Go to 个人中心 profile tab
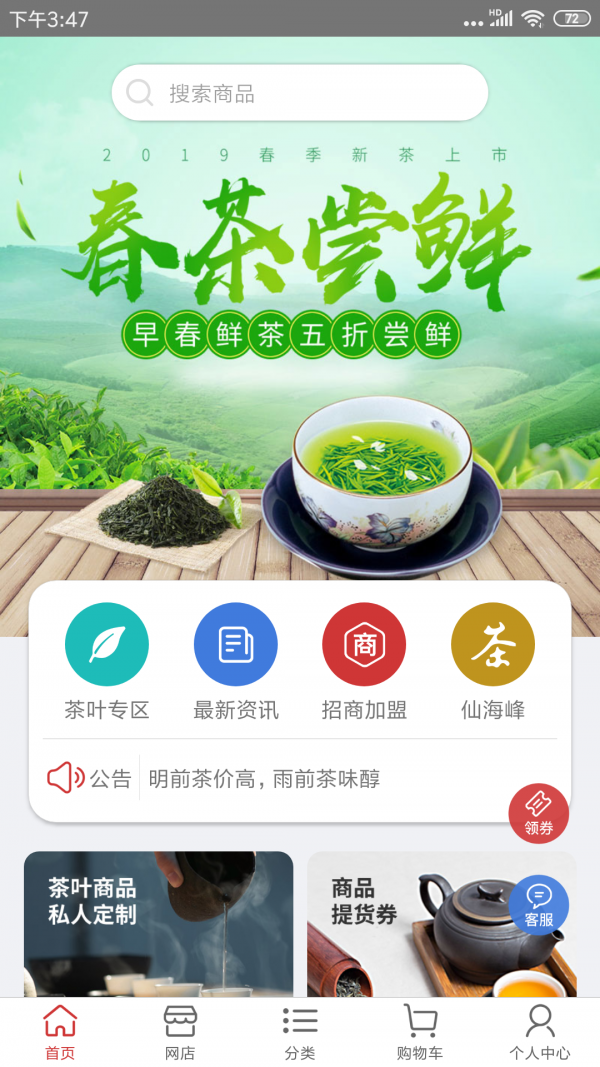Screen dimensions: 600x1067 540,1033
